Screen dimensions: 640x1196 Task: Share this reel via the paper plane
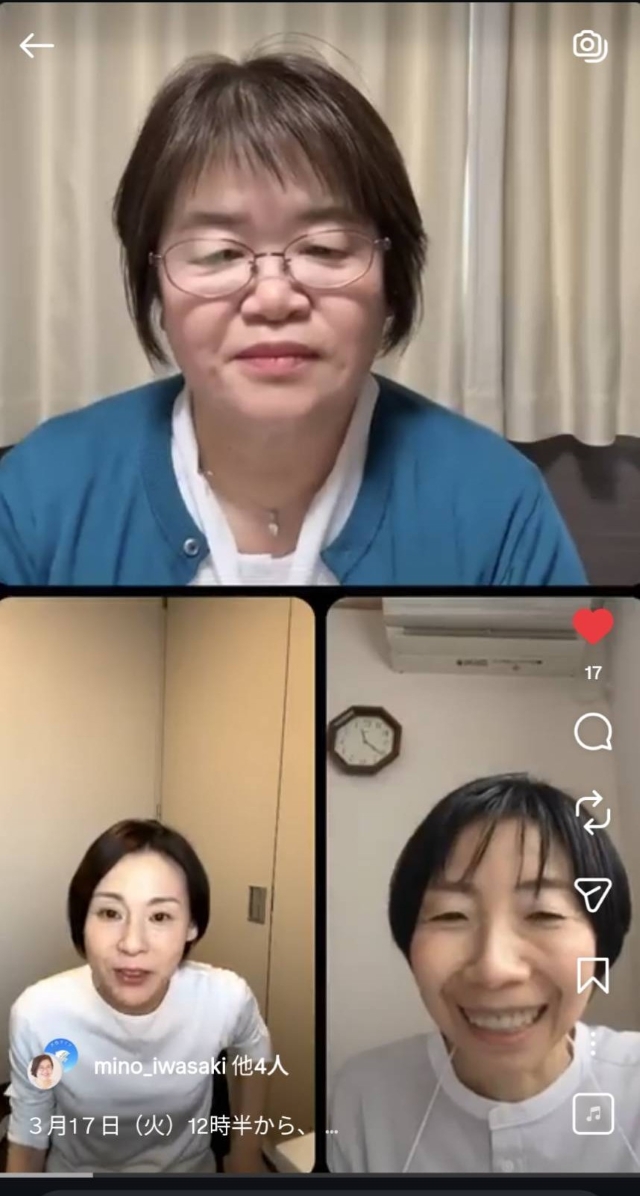point(593,894)
